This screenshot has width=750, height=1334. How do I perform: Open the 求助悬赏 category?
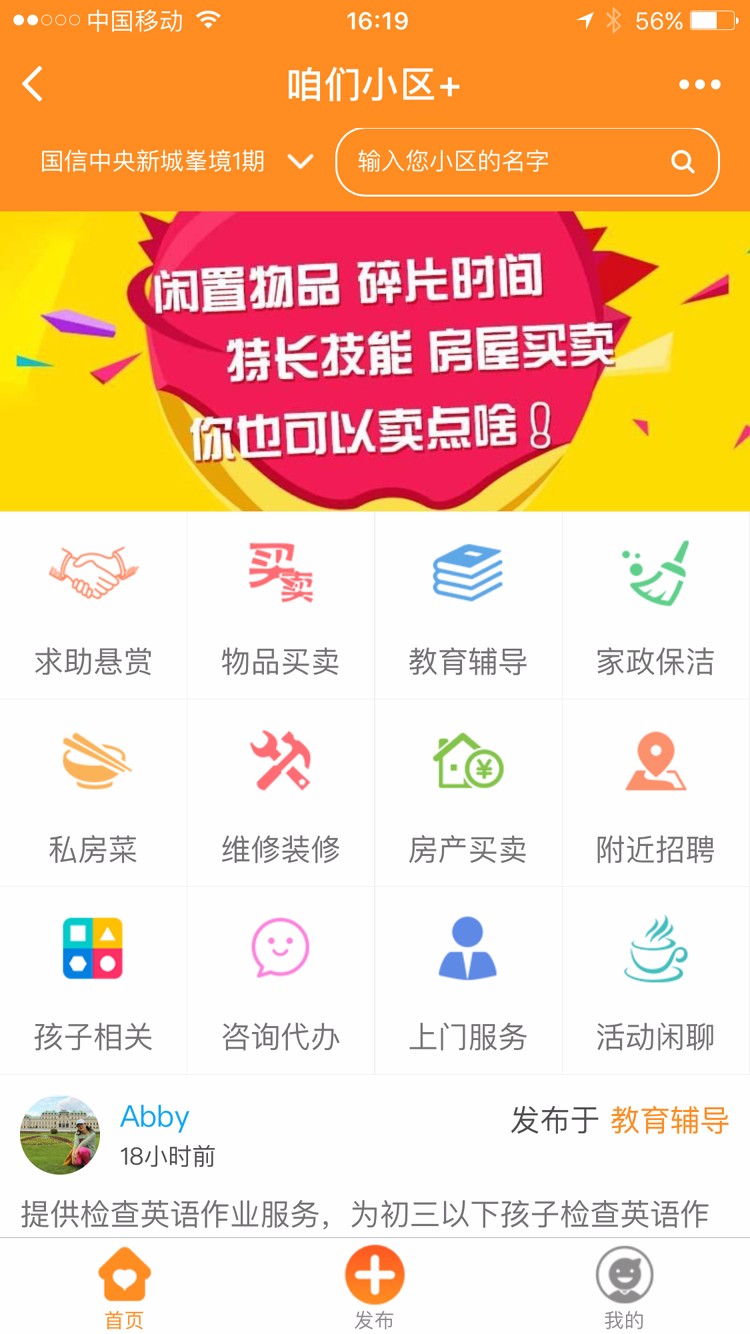(x=93, y=606)
